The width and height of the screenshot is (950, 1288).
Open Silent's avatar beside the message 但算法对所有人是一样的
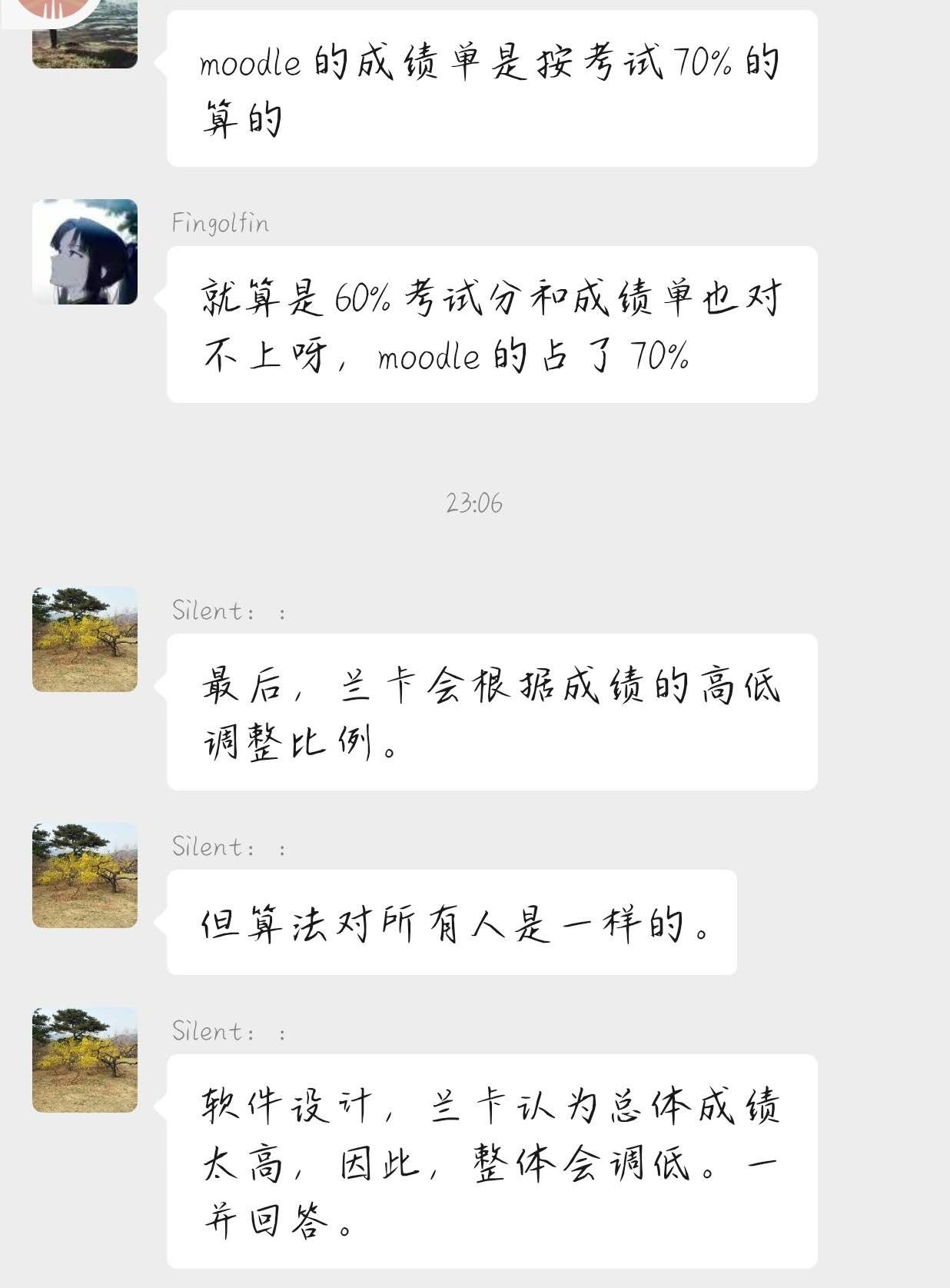click(85, 875)
